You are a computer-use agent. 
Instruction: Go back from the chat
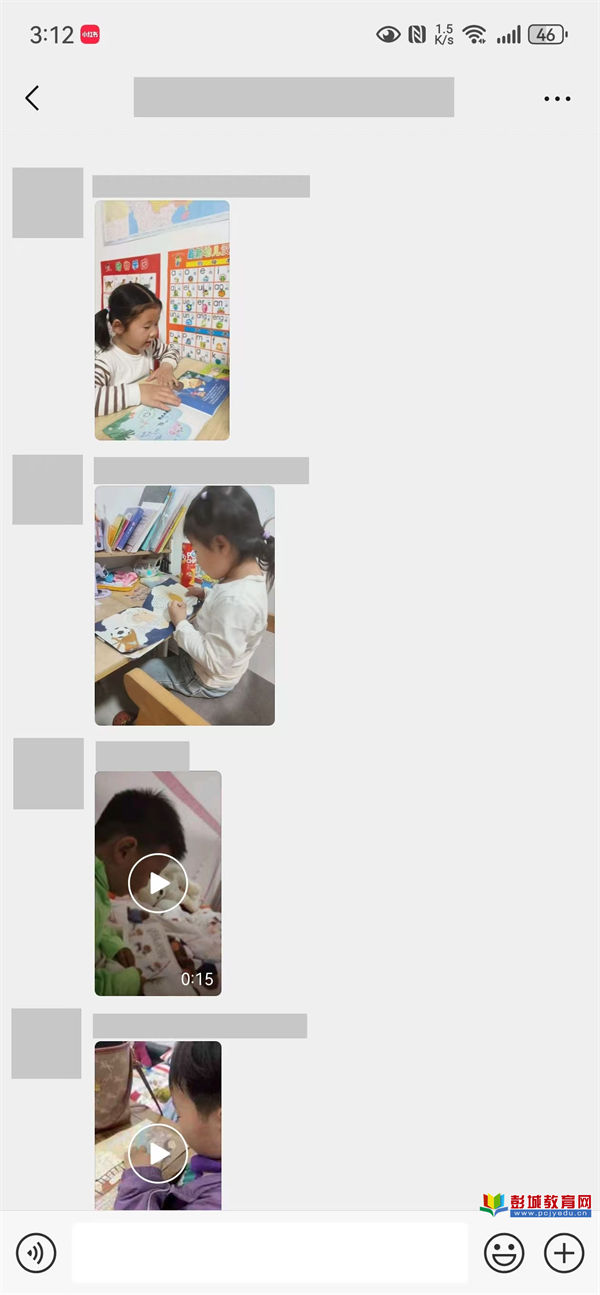click(32, 98)
